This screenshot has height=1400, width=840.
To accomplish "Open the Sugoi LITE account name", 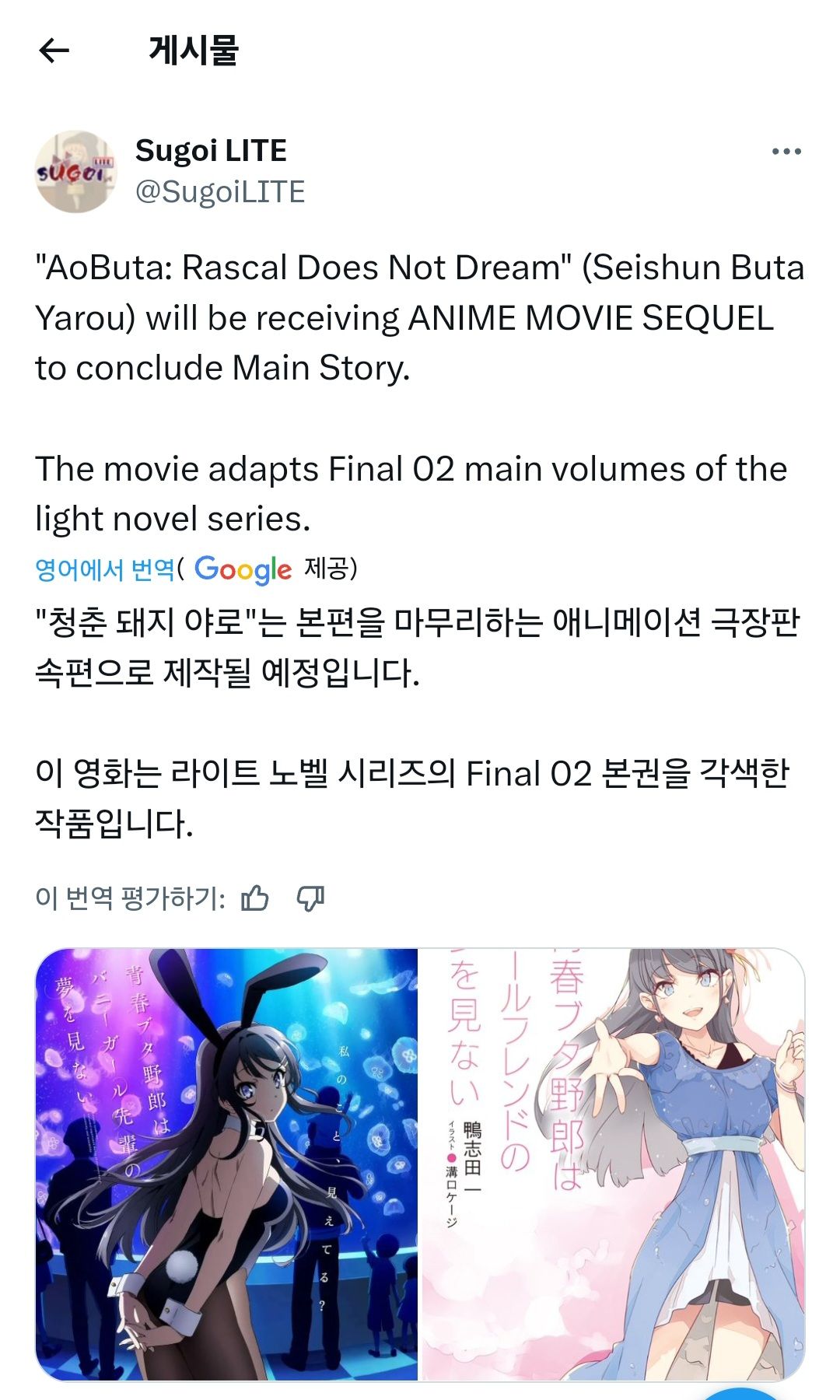I will click(x=211, y=151).
